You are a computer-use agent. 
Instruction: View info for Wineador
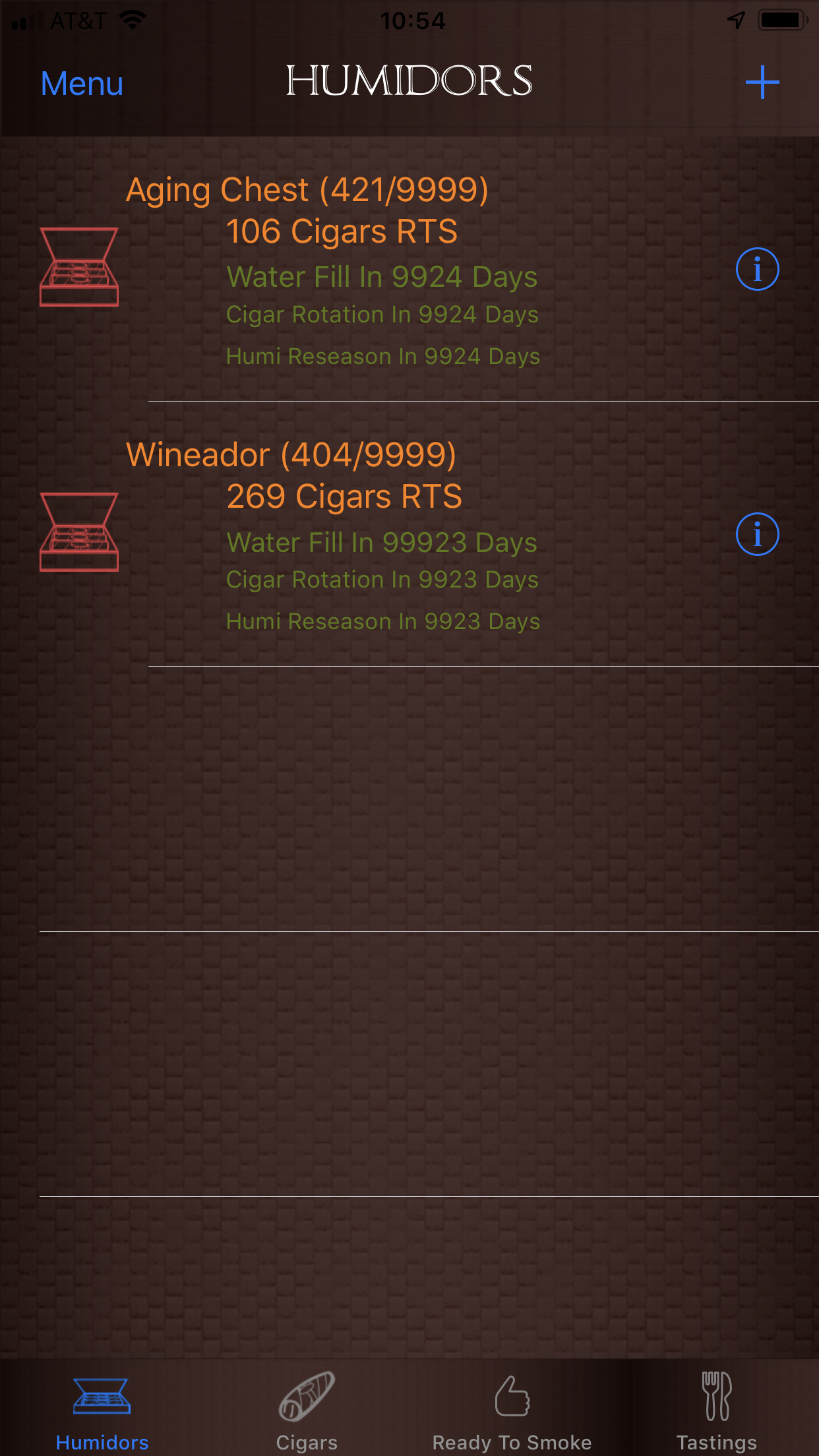pos(757,534)
